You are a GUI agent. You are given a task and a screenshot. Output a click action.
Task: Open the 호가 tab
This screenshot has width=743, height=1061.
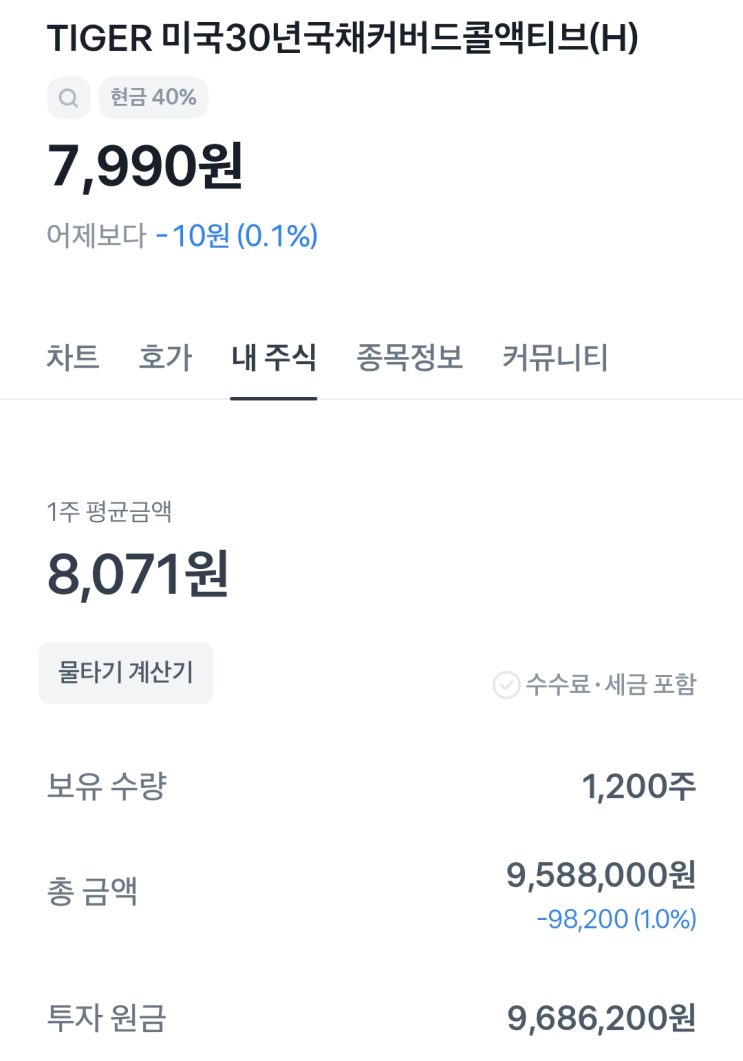[x=165, y=358]
